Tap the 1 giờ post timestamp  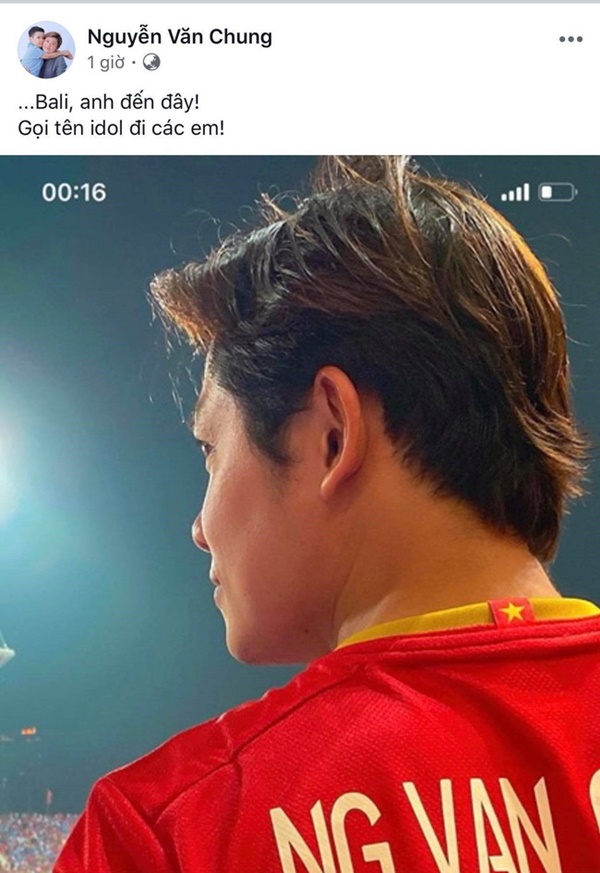106,63
